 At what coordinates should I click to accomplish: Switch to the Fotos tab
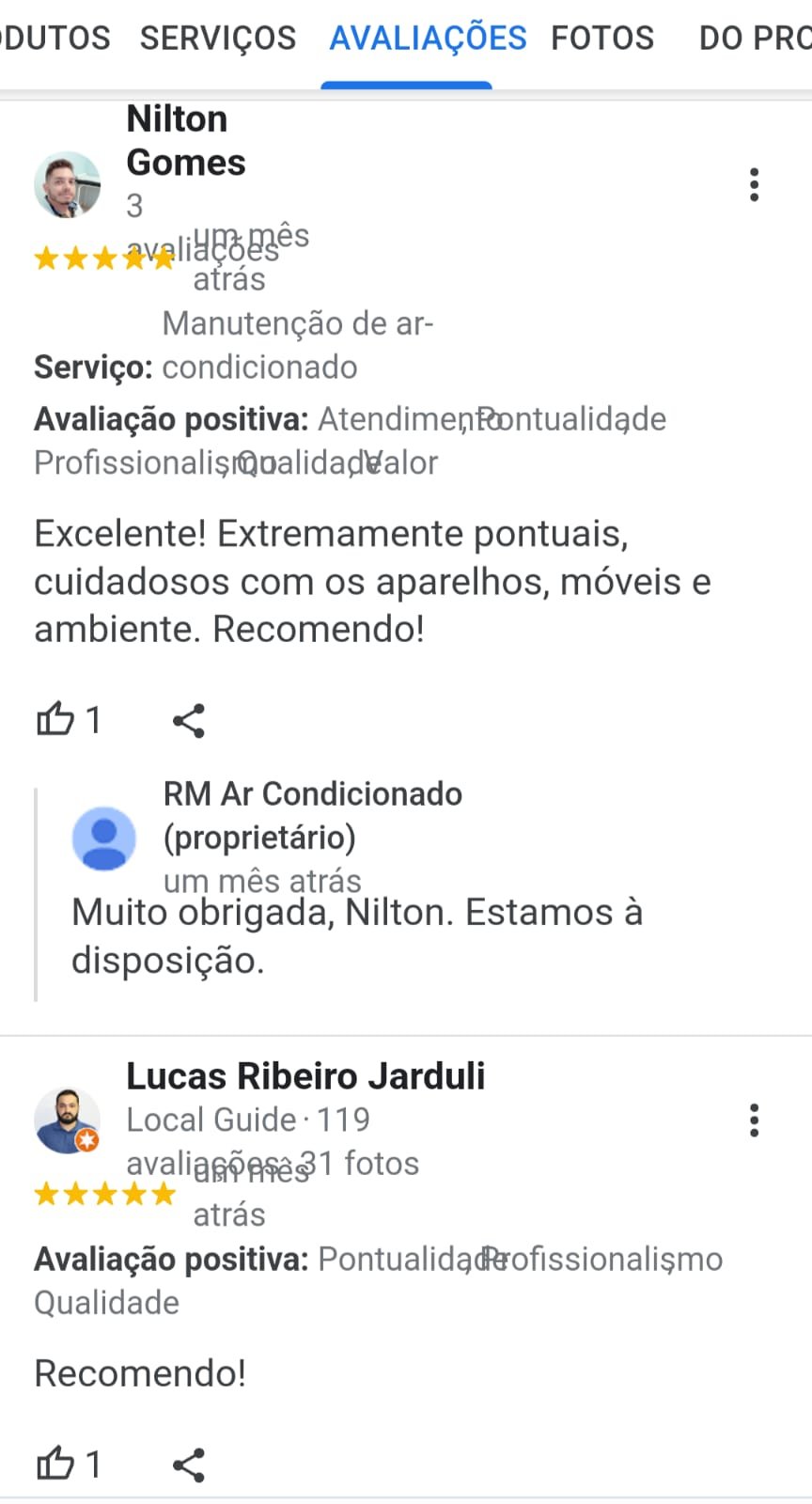click(x=601, y=39)
